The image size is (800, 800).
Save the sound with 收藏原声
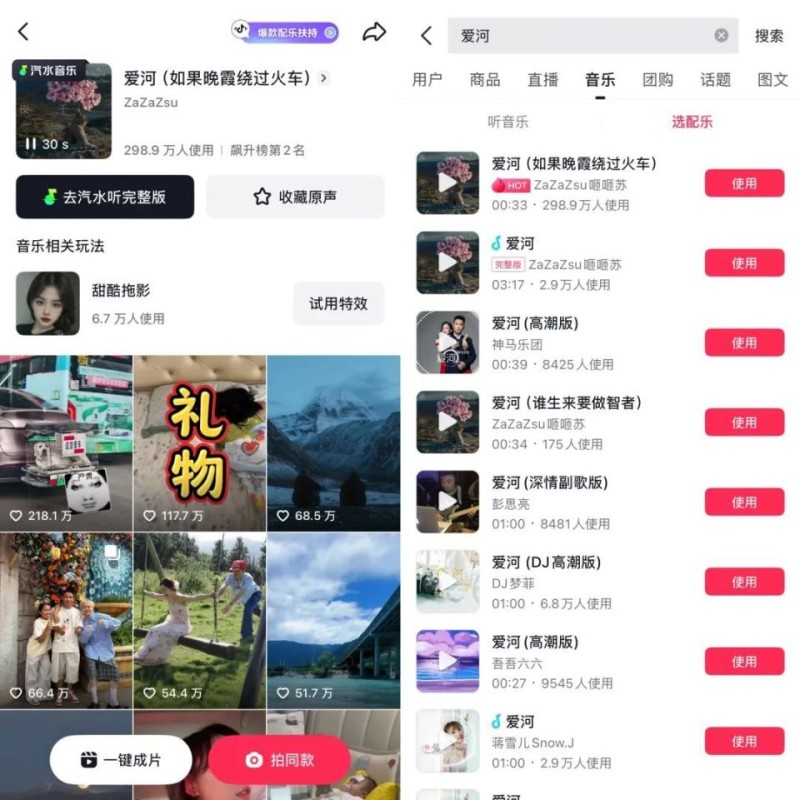[x=295, y=197]
